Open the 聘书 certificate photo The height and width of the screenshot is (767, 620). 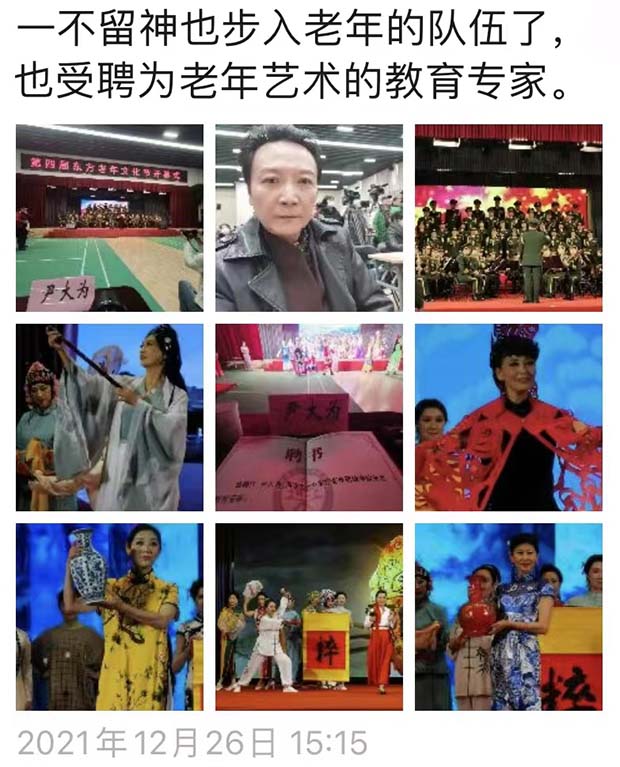tap(309, 417)
